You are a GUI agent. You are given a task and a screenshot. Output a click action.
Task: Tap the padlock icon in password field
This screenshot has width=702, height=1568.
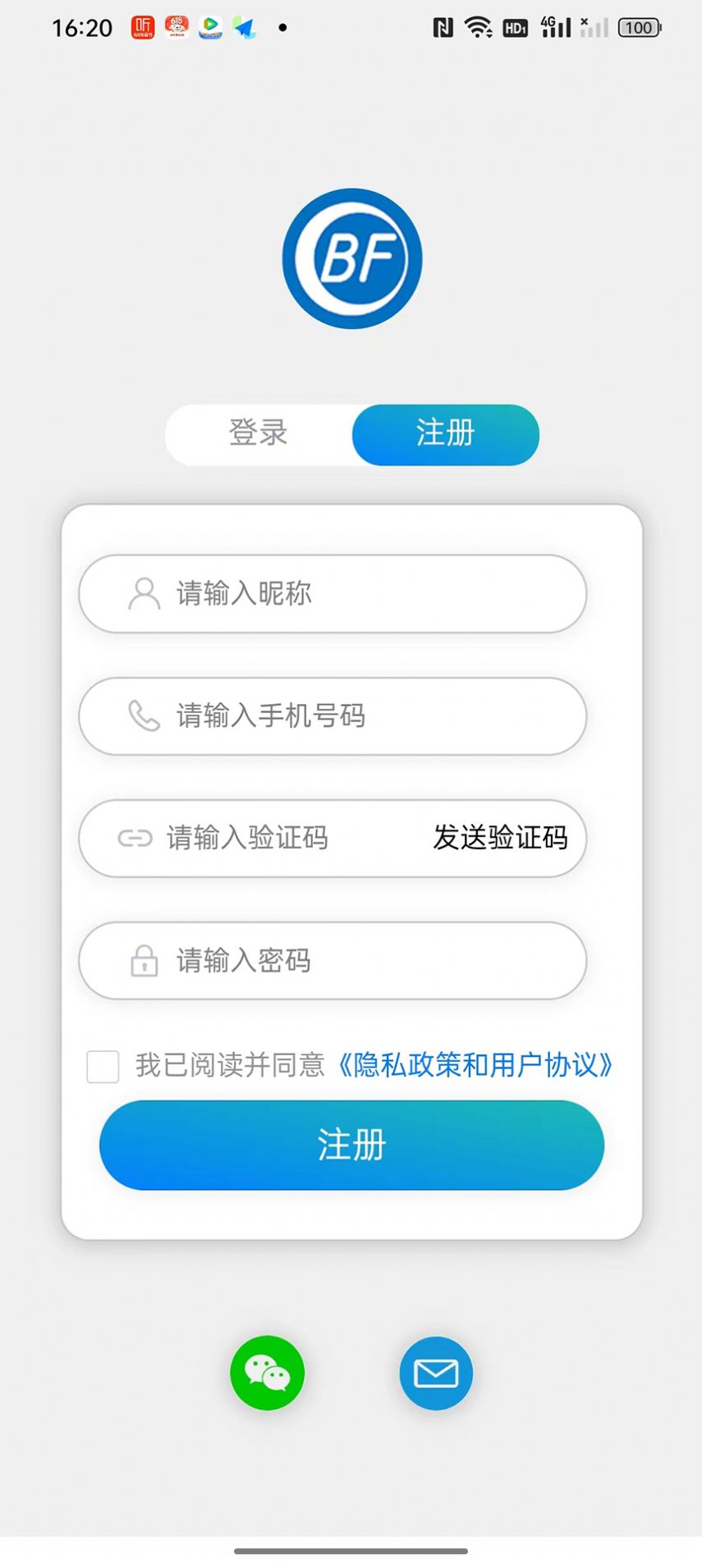tap(145, 961)
